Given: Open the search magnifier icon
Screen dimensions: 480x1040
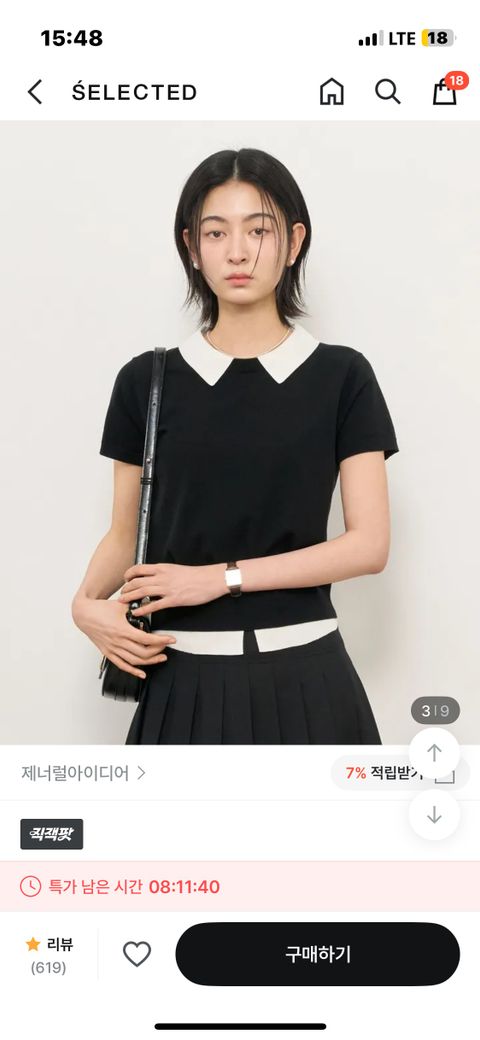Looking at the screenshot, I should click(388, 92).
